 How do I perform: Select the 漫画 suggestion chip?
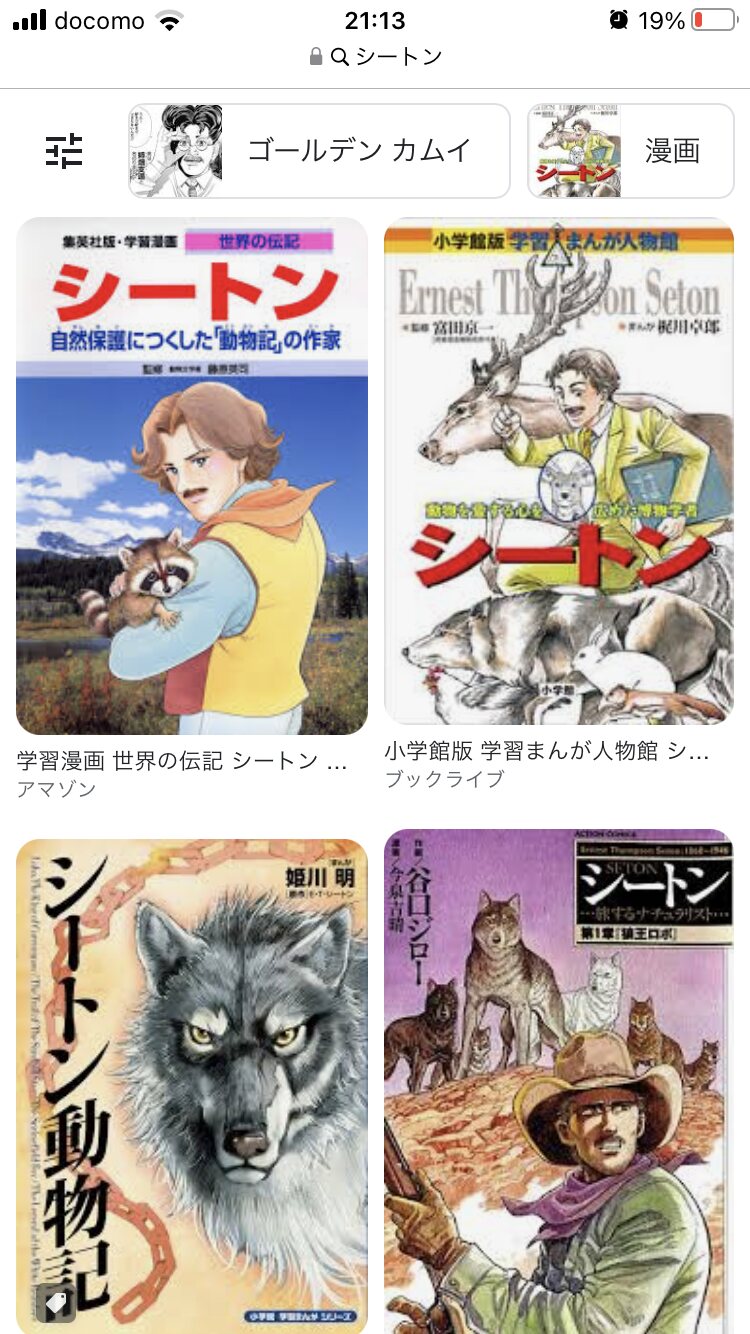pos(630,151)
